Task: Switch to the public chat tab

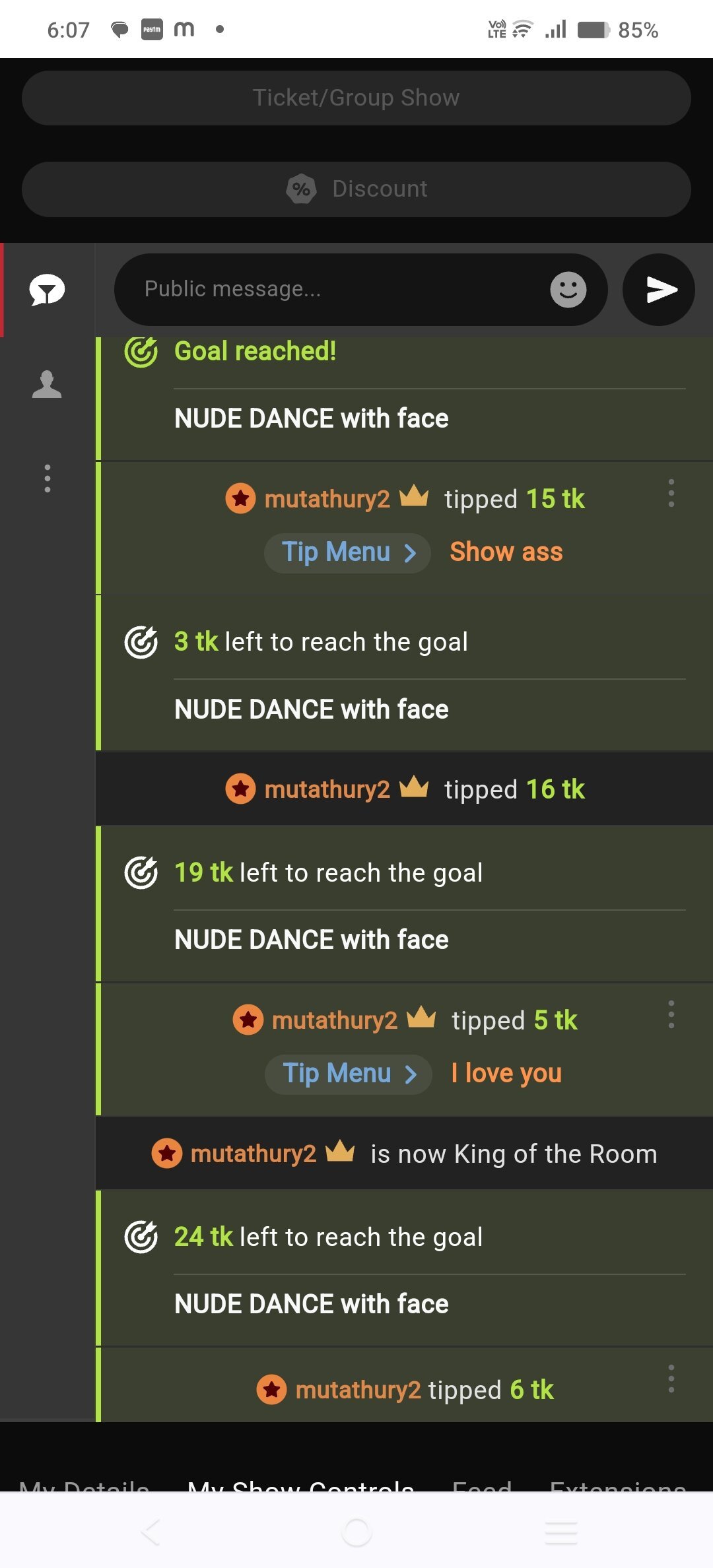Action: click(x=47, y=290)
